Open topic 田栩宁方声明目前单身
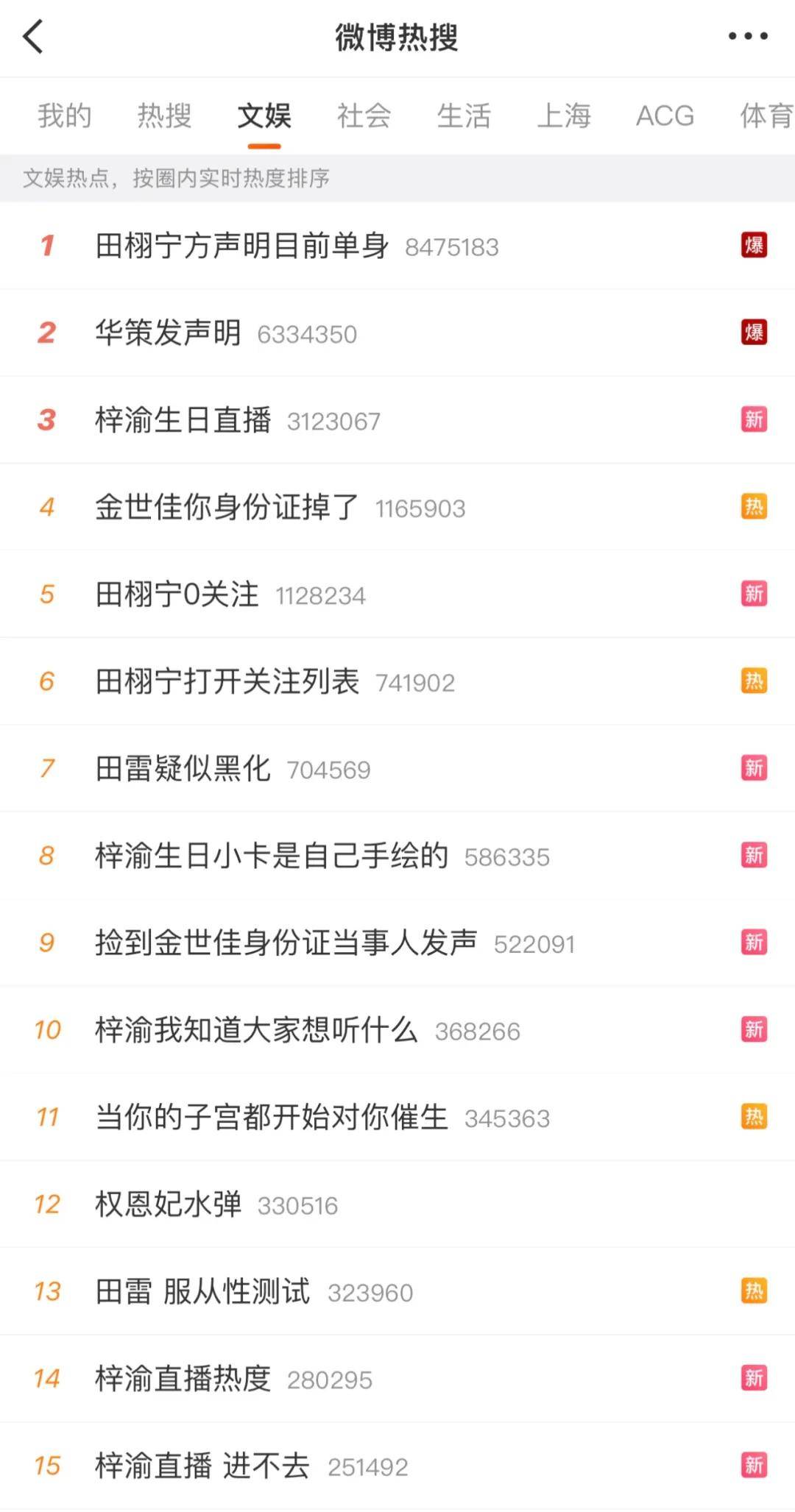 coord(241,246)
